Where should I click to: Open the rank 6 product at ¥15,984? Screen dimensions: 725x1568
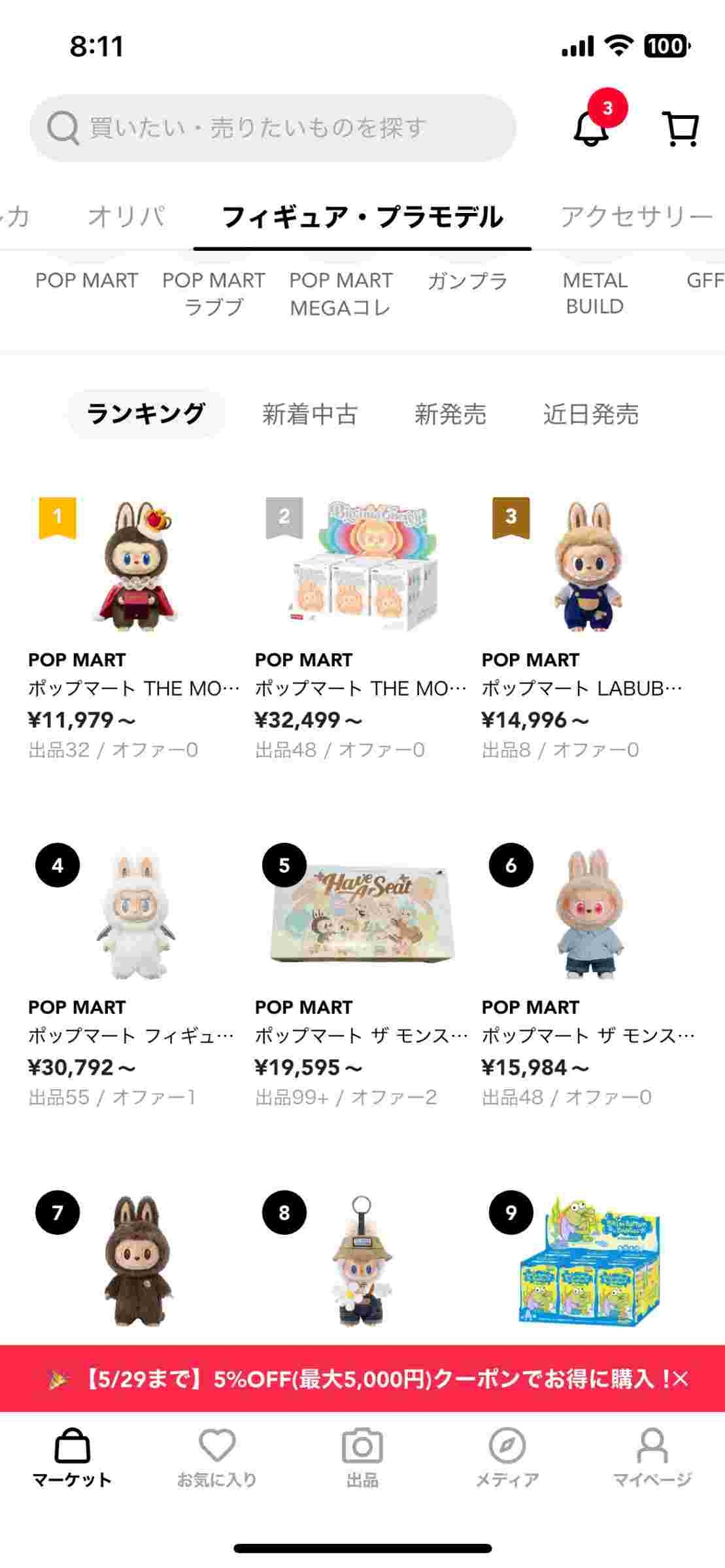pos(588,973)
